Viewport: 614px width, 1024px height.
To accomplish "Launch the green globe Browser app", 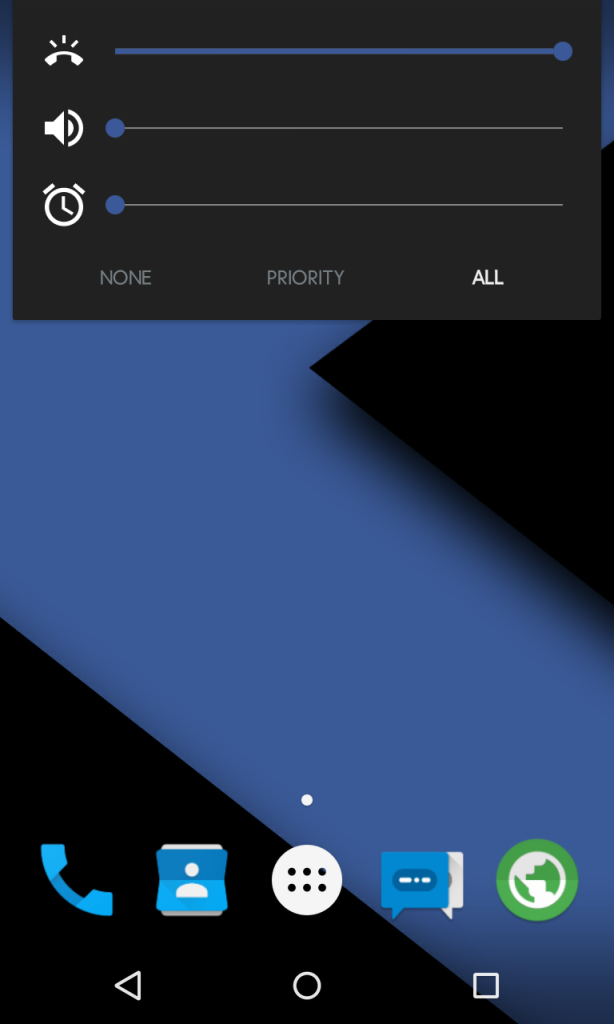I will pos(537,880).
